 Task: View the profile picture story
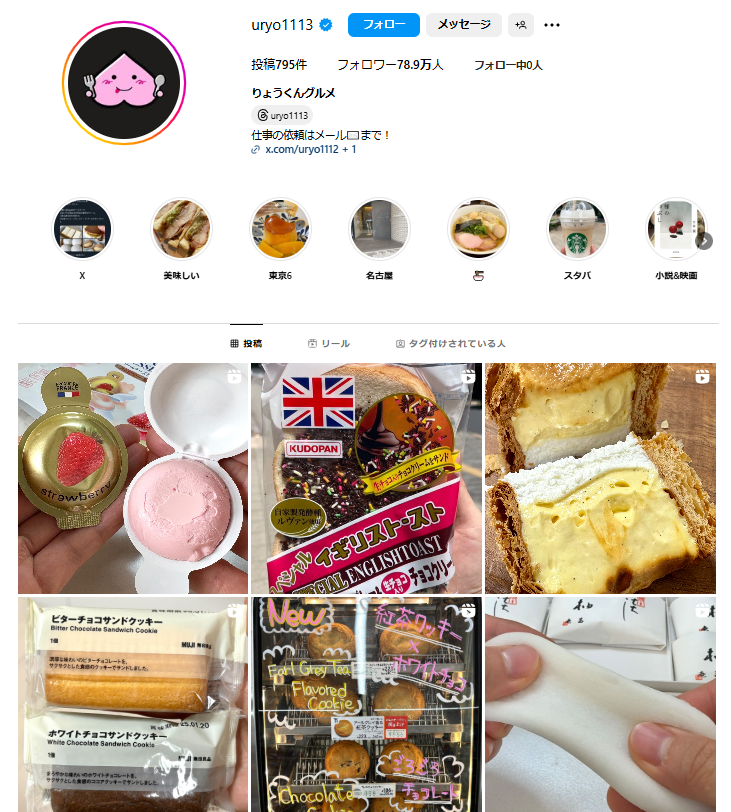[x=125, y=84]
